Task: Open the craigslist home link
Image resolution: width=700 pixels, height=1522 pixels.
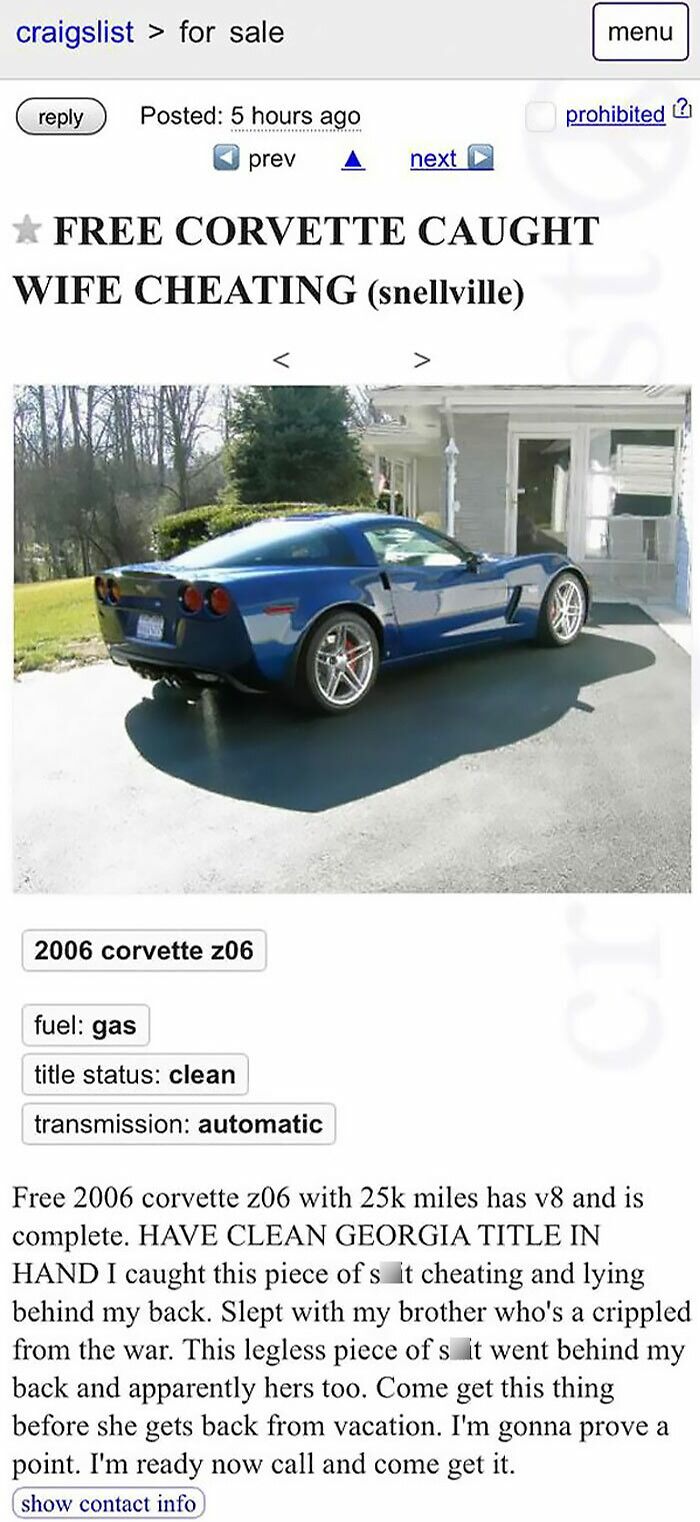Action: pyautogui.click(x=74, y=33)
